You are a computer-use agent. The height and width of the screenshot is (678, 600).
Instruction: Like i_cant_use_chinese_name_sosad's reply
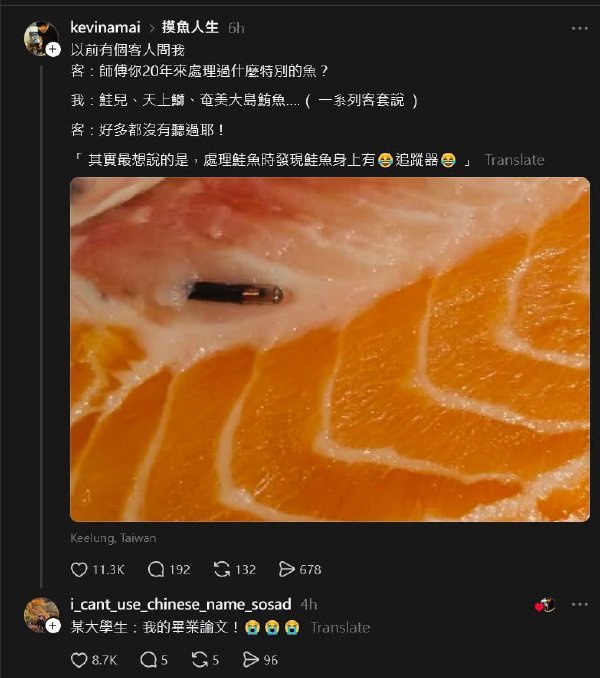pos(81,660)
